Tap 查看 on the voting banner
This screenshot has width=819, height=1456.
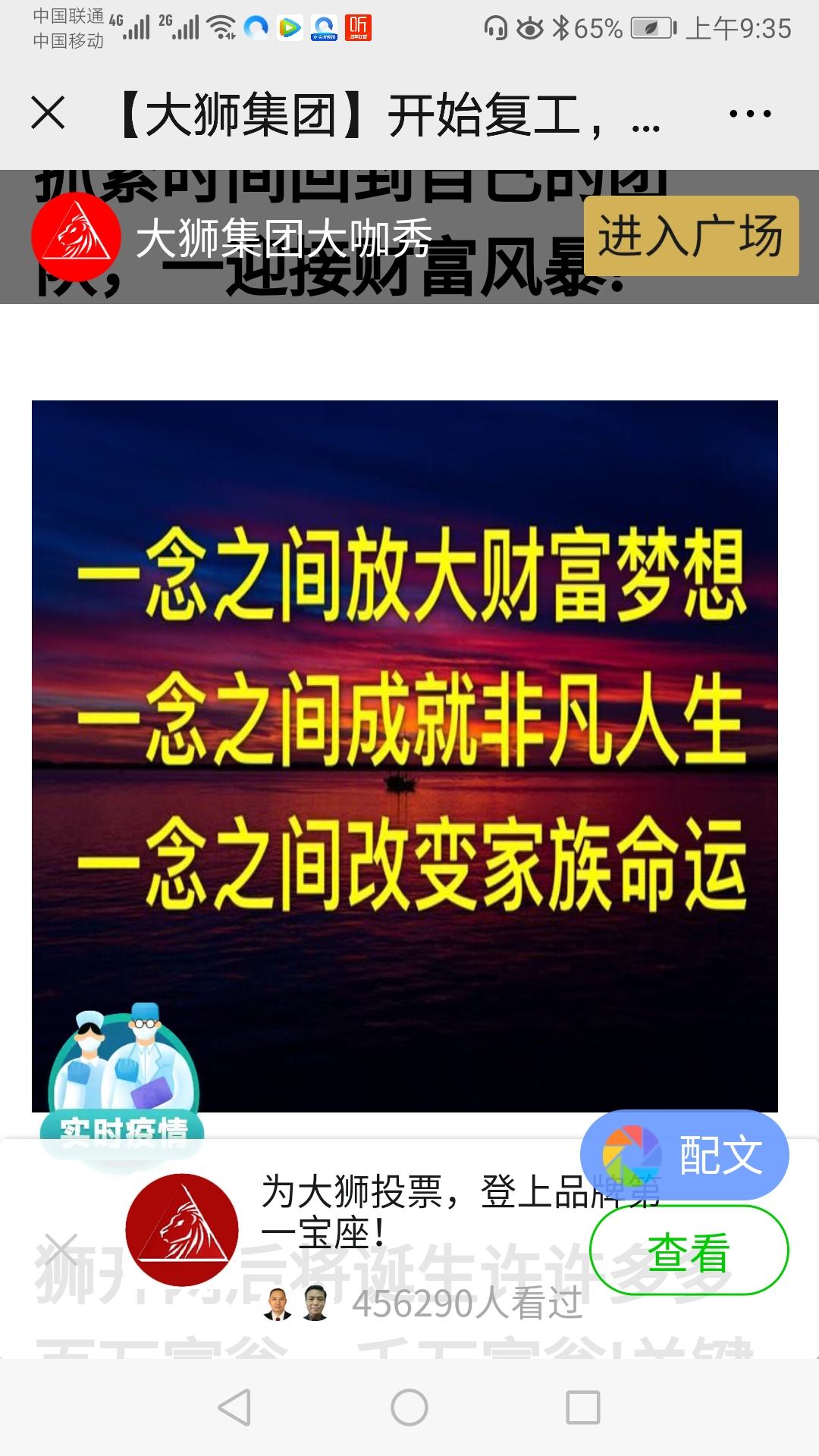(x=689, y=1252)
